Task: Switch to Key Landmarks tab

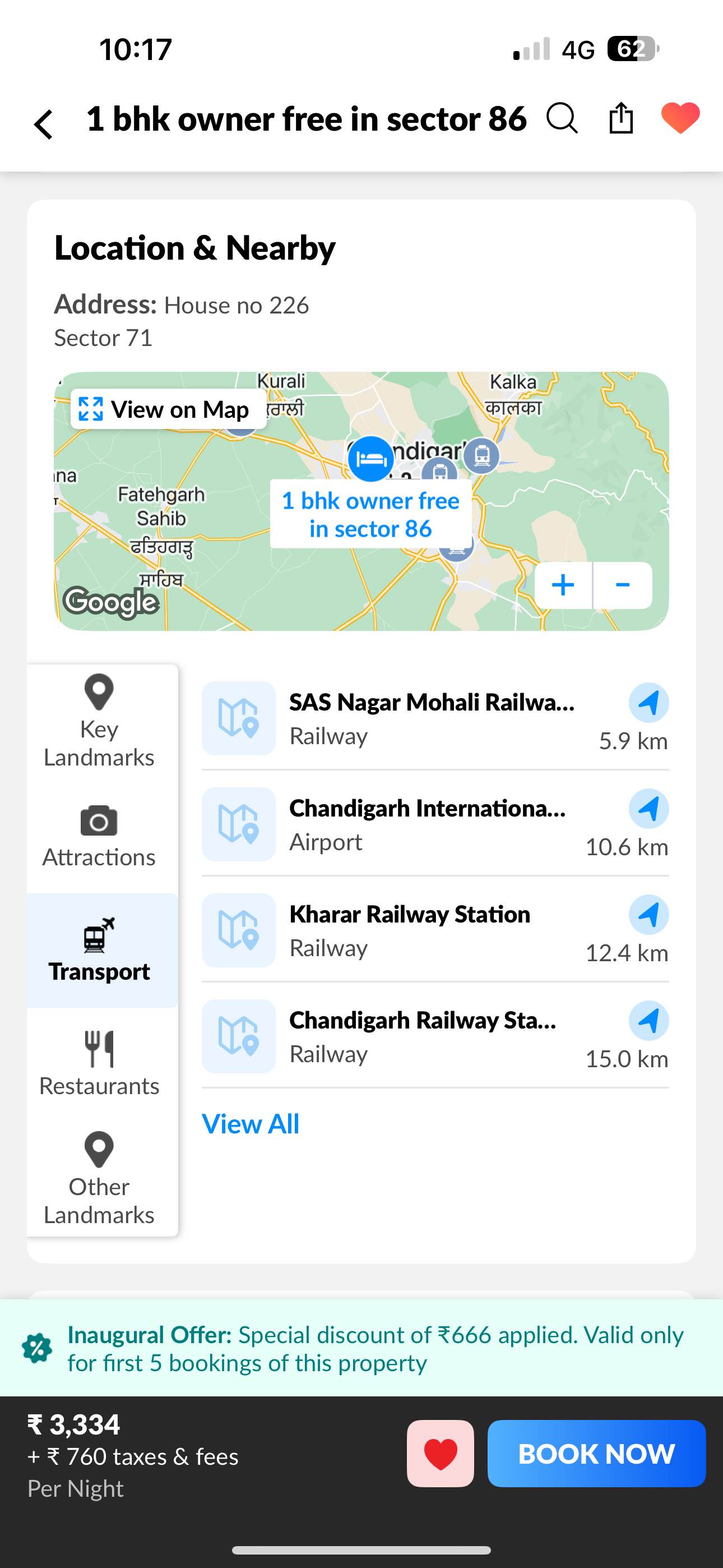Action: pyautogui.click(x=99, y=722)
